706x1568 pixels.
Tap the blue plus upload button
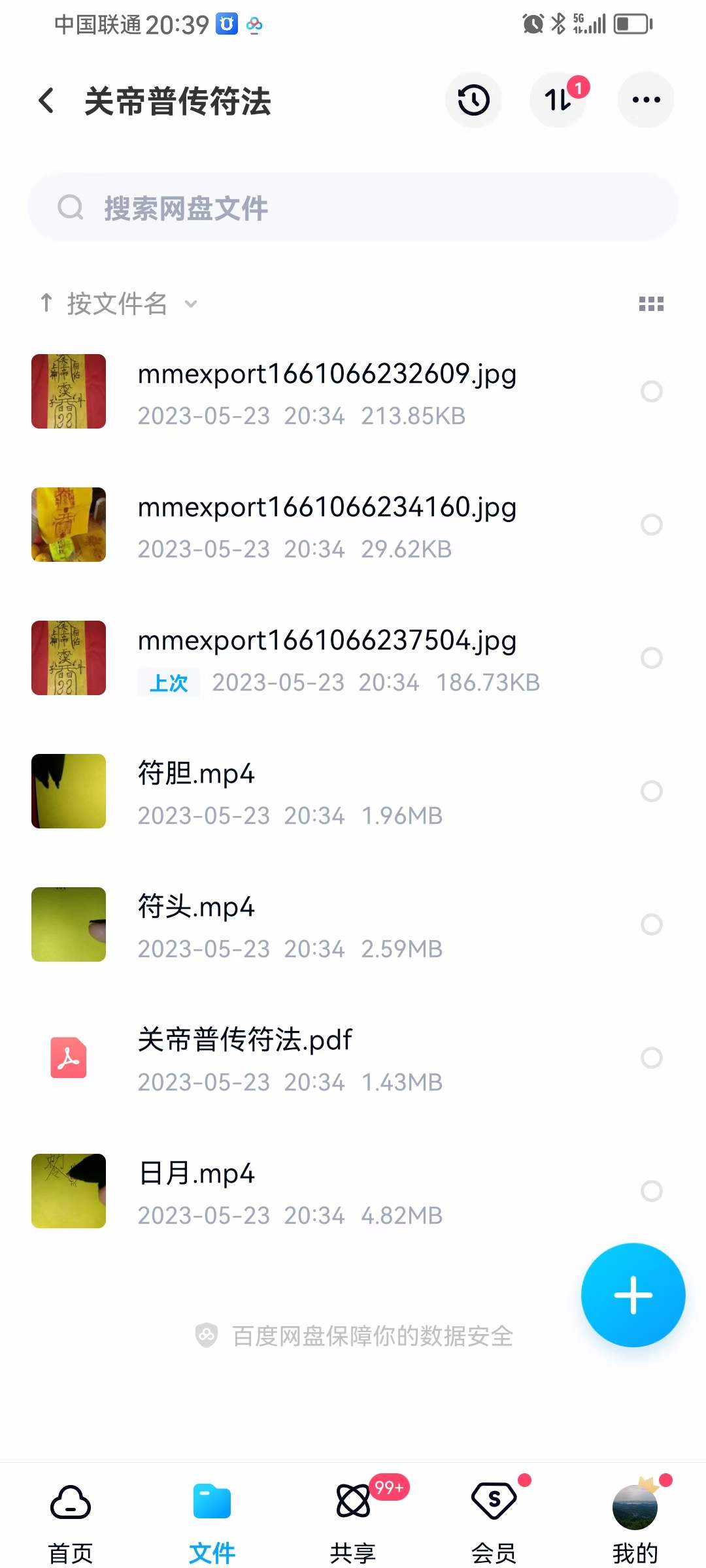632,1296
